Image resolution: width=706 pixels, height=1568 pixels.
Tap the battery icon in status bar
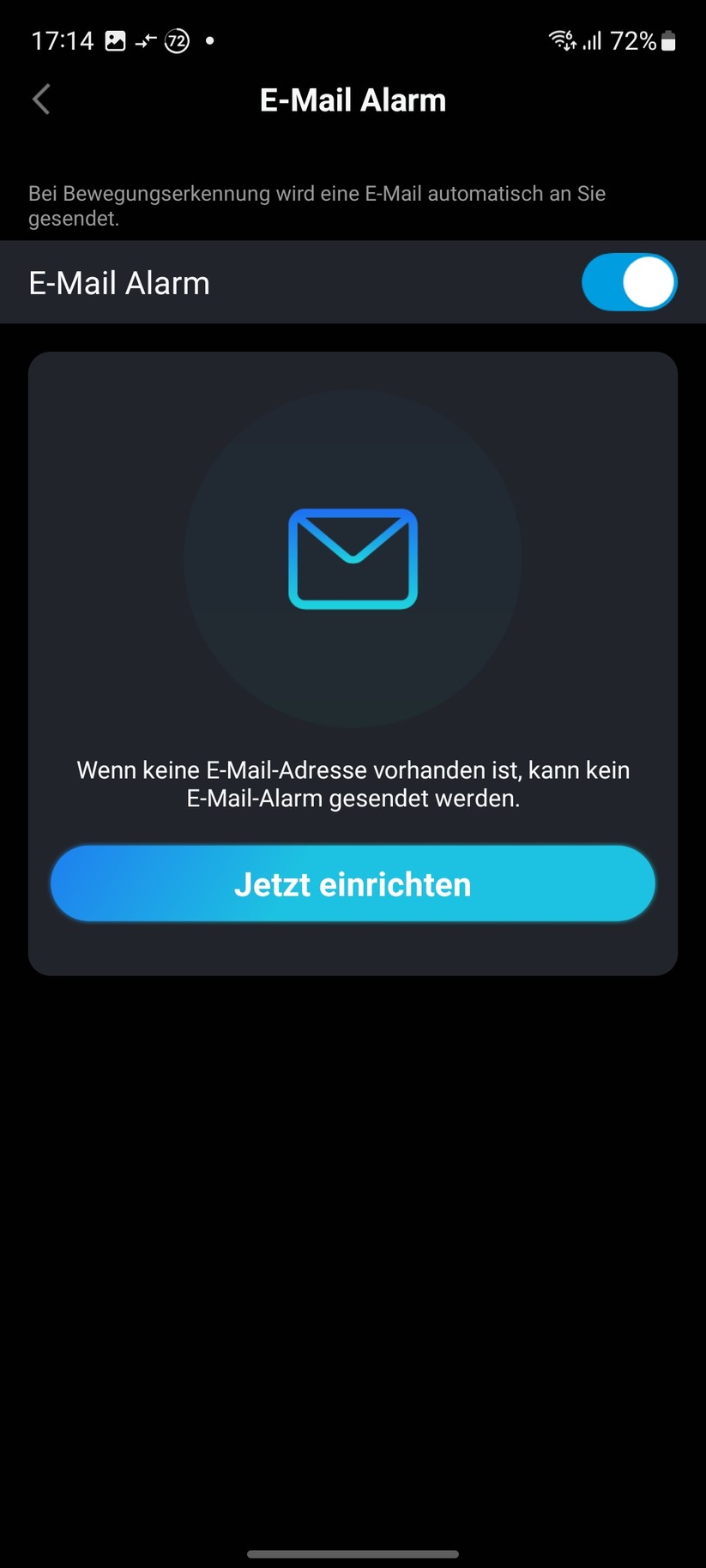pos(667,39)
